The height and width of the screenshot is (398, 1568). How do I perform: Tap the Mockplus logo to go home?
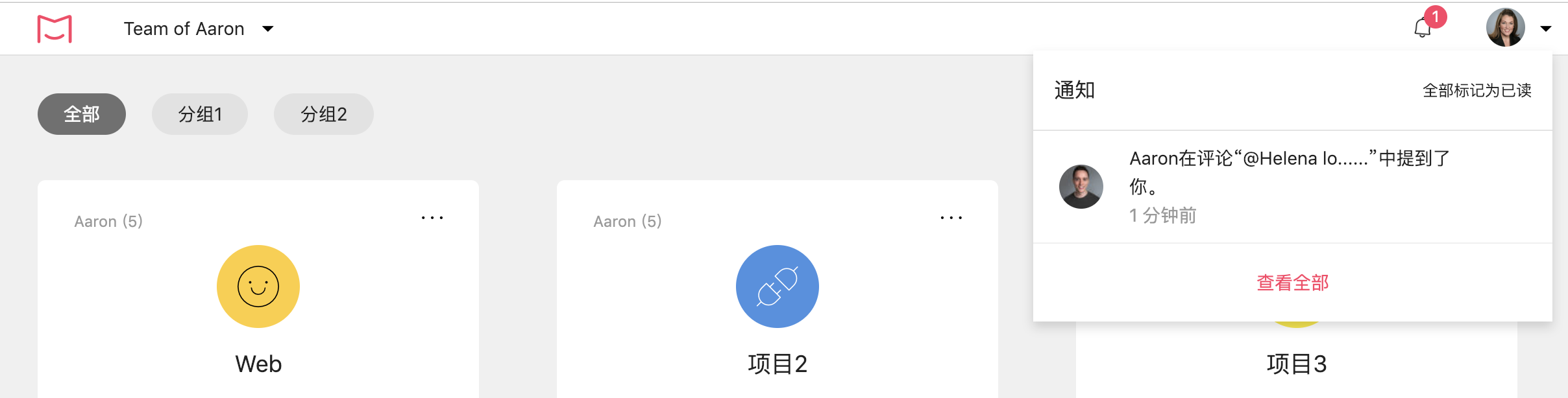(55, 29)
